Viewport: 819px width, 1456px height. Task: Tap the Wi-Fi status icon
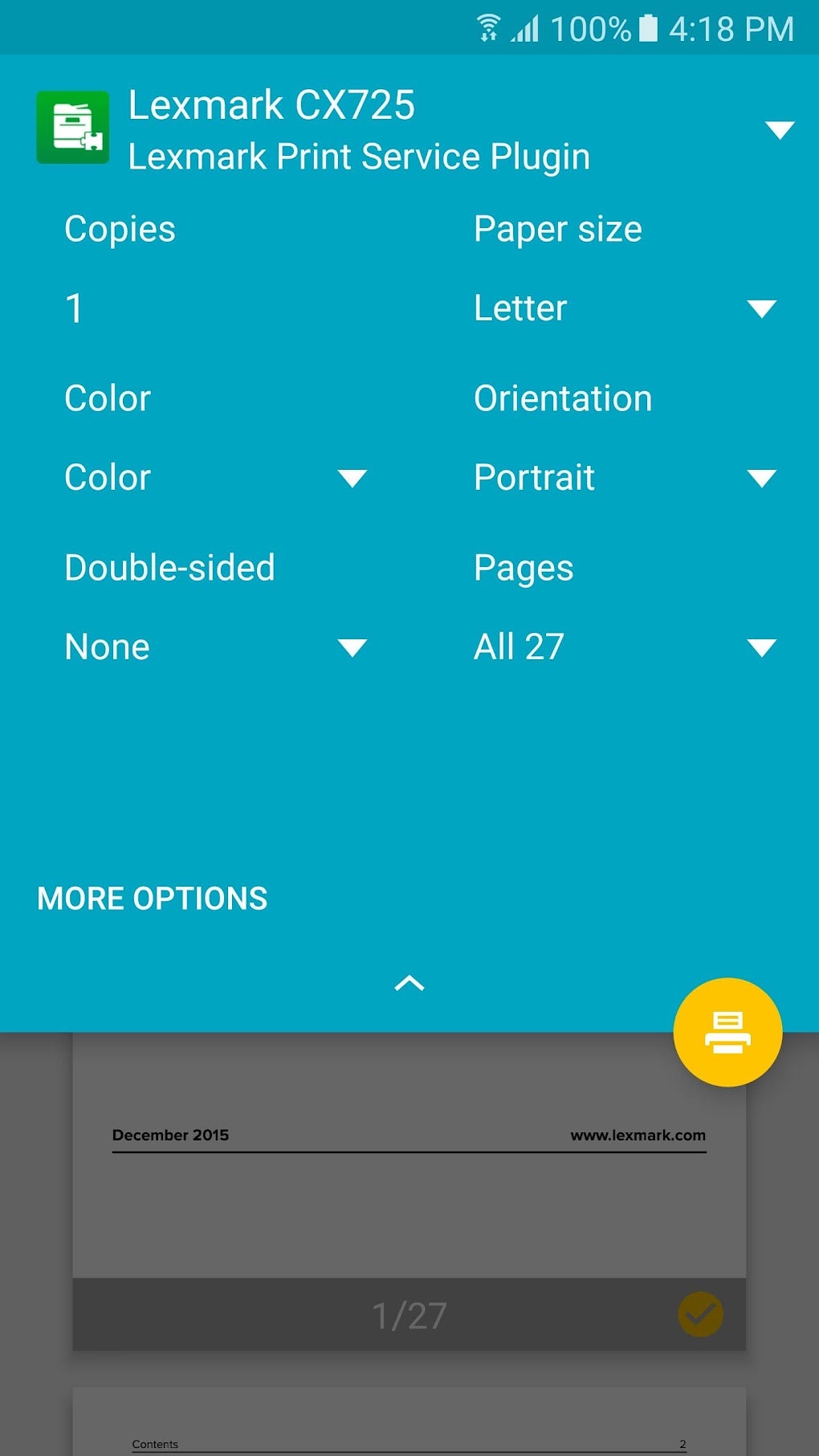(x=487, y=27)
